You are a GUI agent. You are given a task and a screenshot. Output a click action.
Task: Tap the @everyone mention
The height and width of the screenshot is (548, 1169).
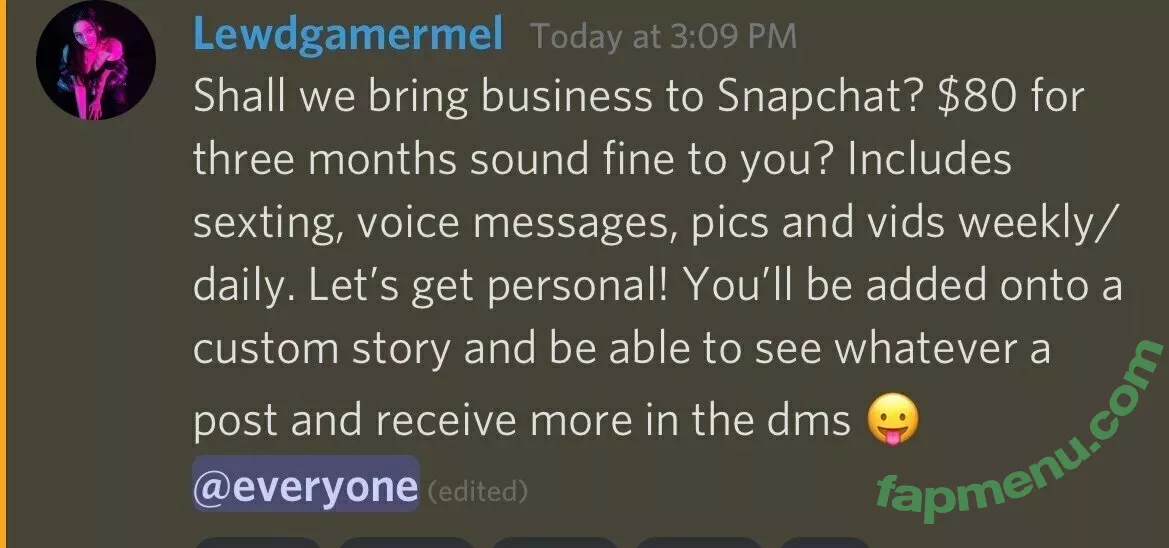(x=305, y=486)
